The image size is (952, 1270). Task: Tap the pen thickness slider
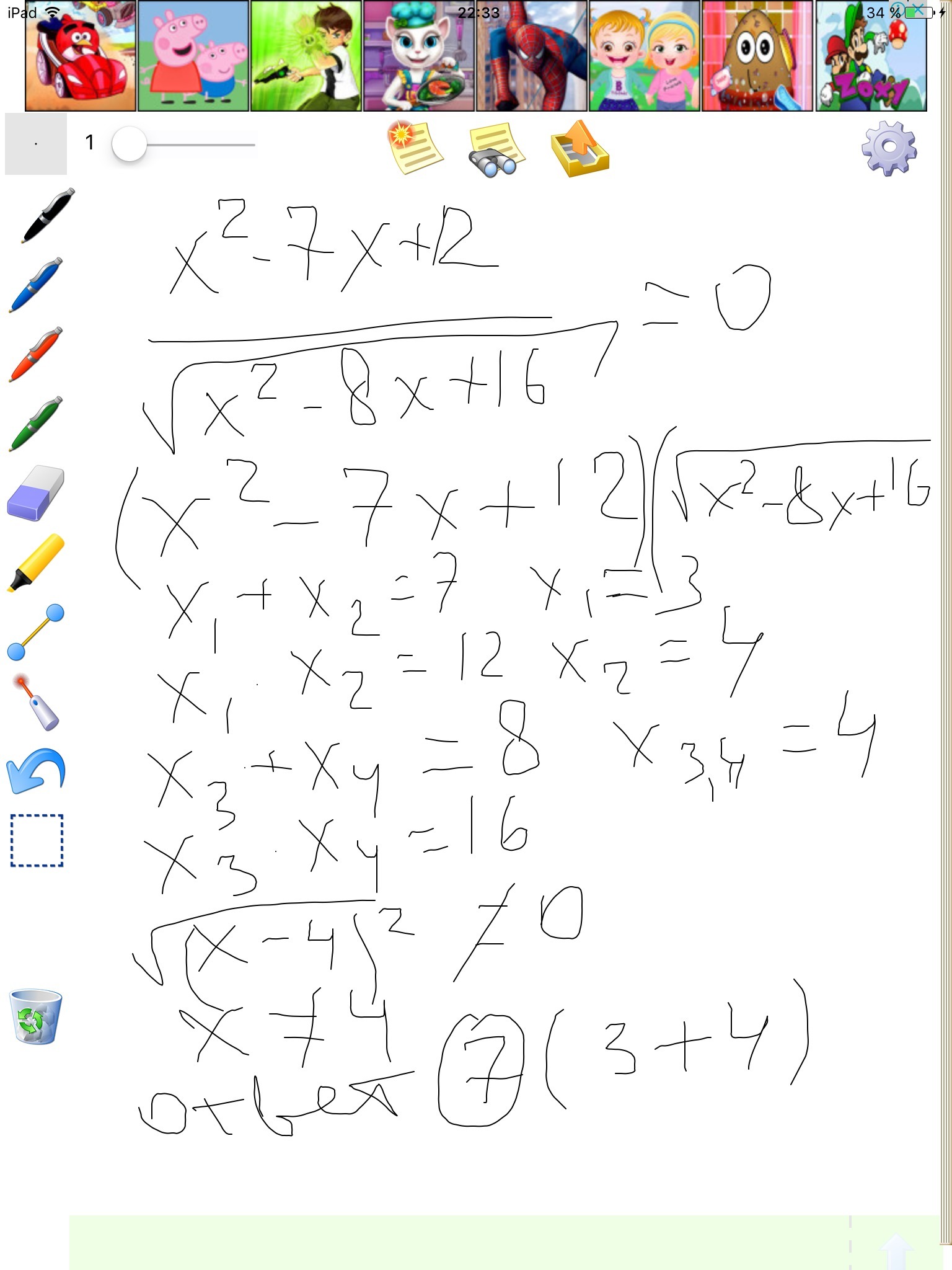coord(130,144)
